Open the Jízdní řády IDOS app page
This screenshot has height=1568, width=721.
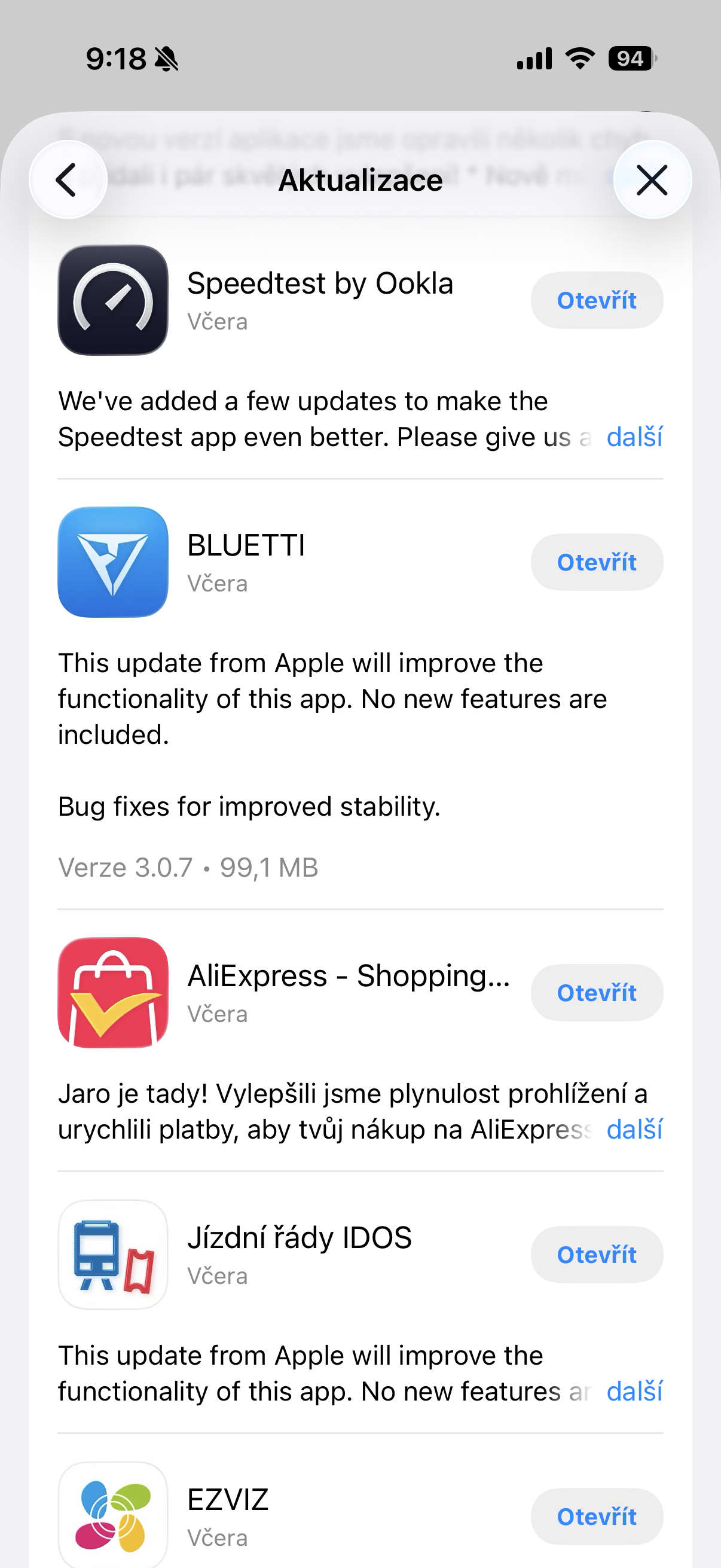(113, 1255)
